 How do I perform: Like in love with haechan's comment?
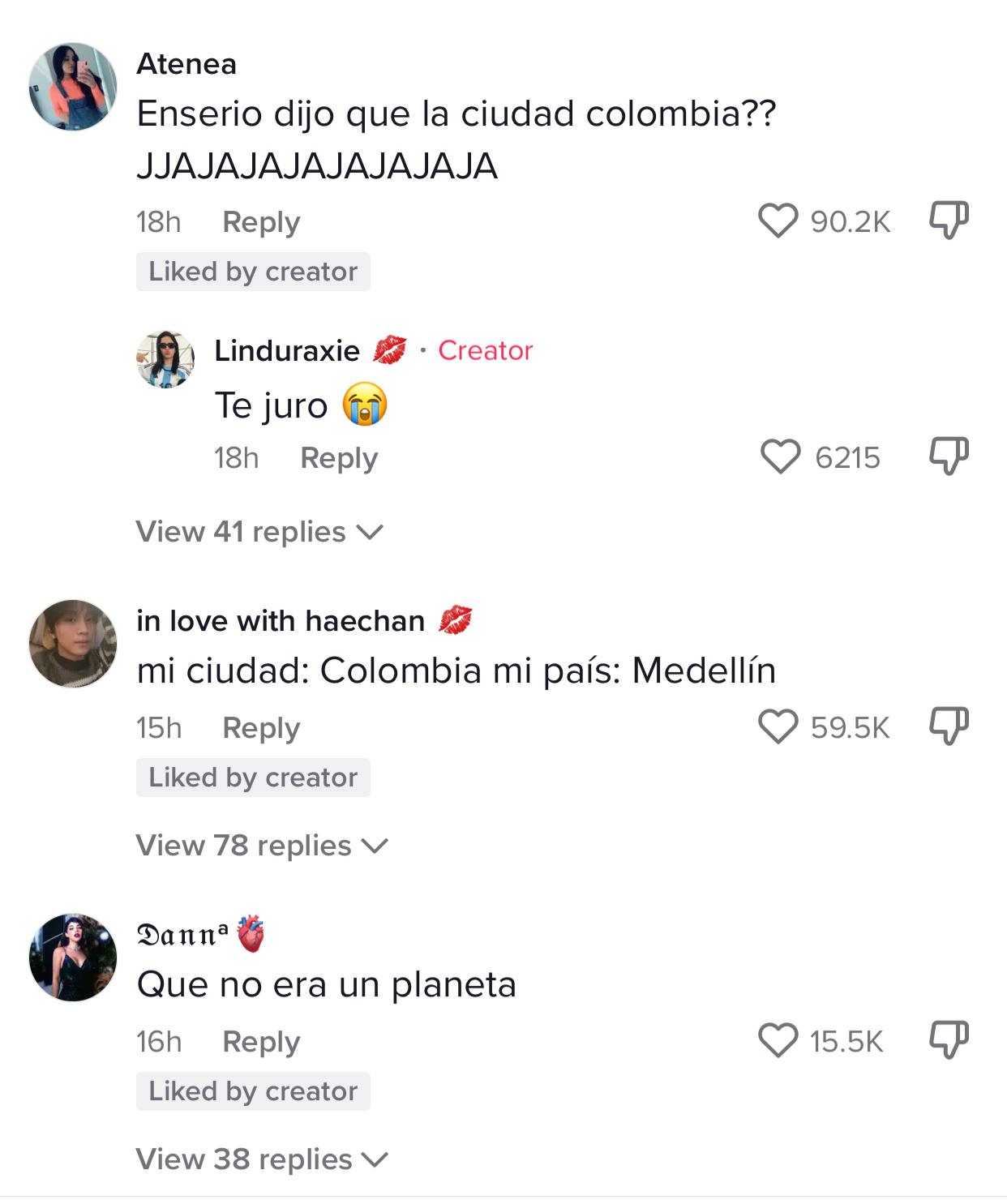click(778, 726)
